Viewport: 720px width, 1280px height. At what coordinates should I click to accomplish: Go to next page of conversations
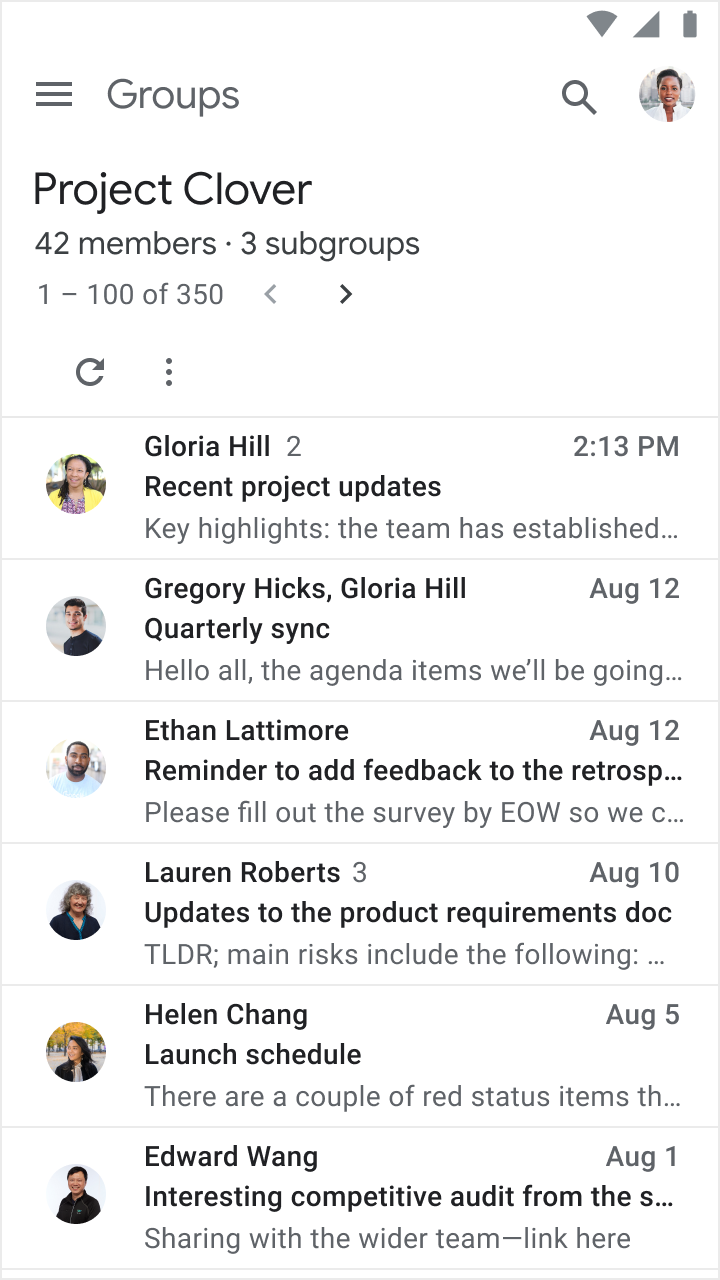[x=345, y=294]
